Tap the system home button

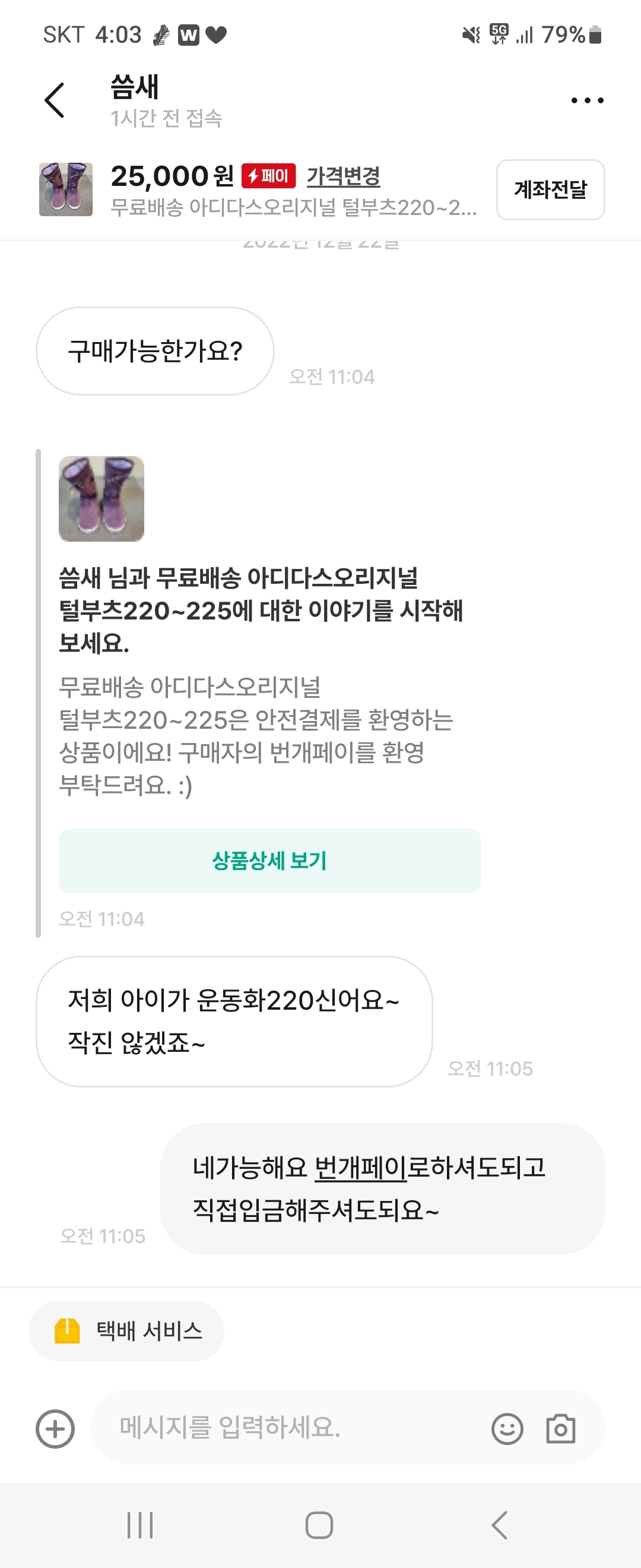coord(319,1525)
